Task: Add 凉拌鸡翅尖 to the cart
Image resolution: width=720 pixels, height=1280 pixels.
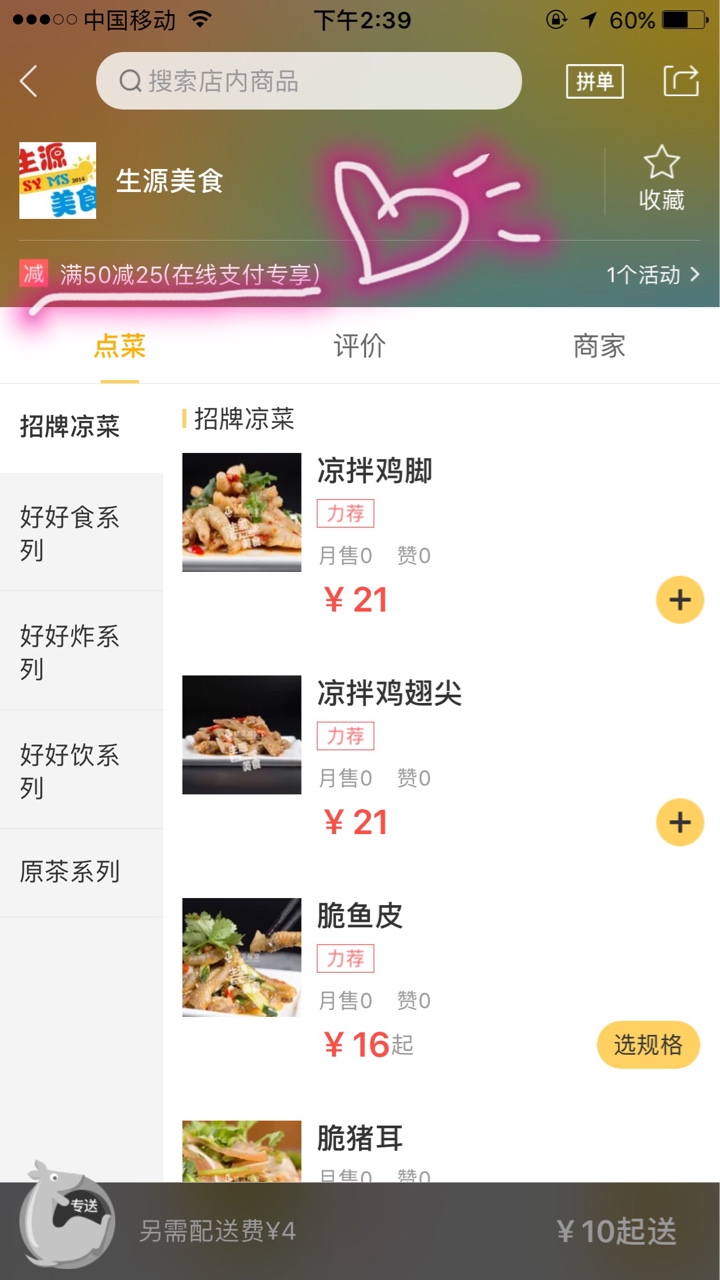Action: pyautogui.click(x=680, y=822)
